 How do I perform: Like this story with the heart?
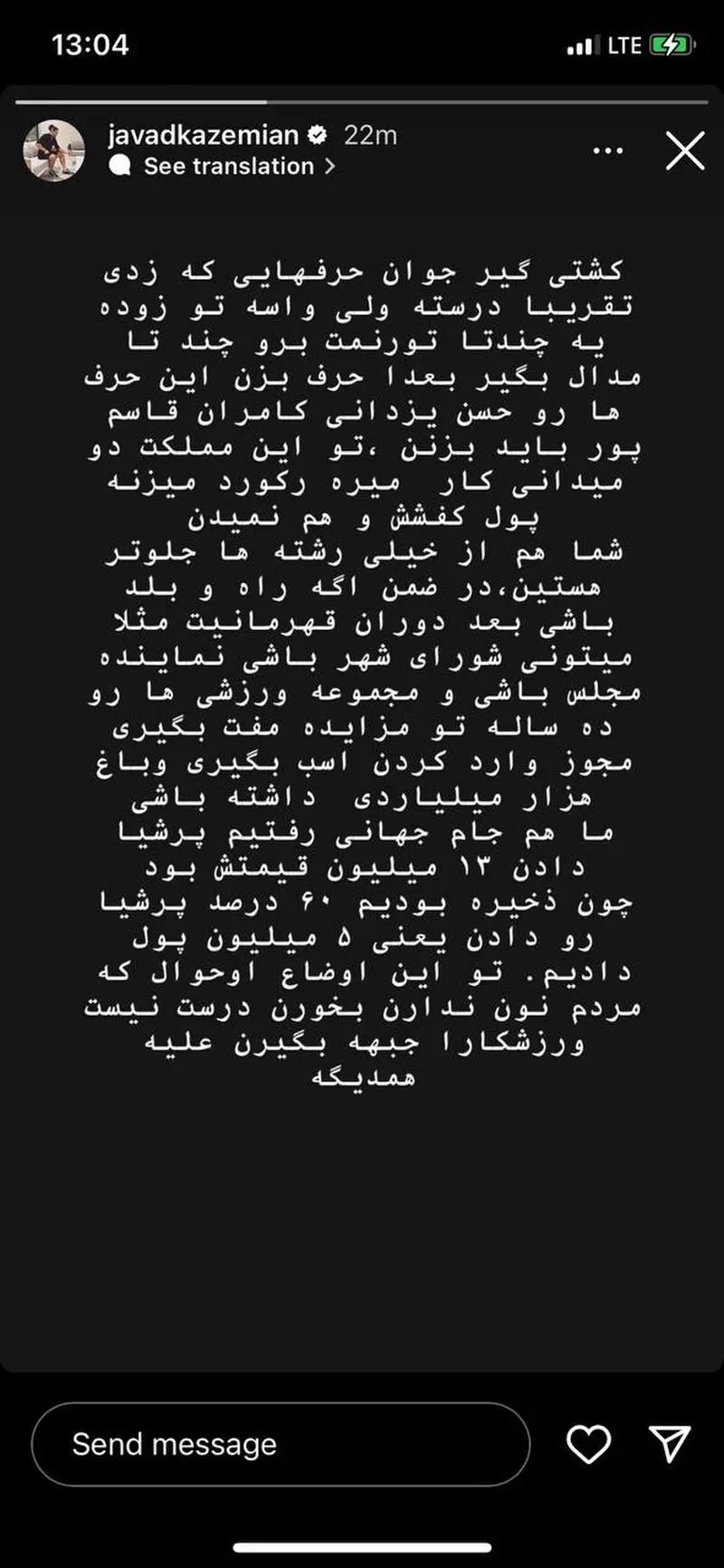click(588, 1444)
